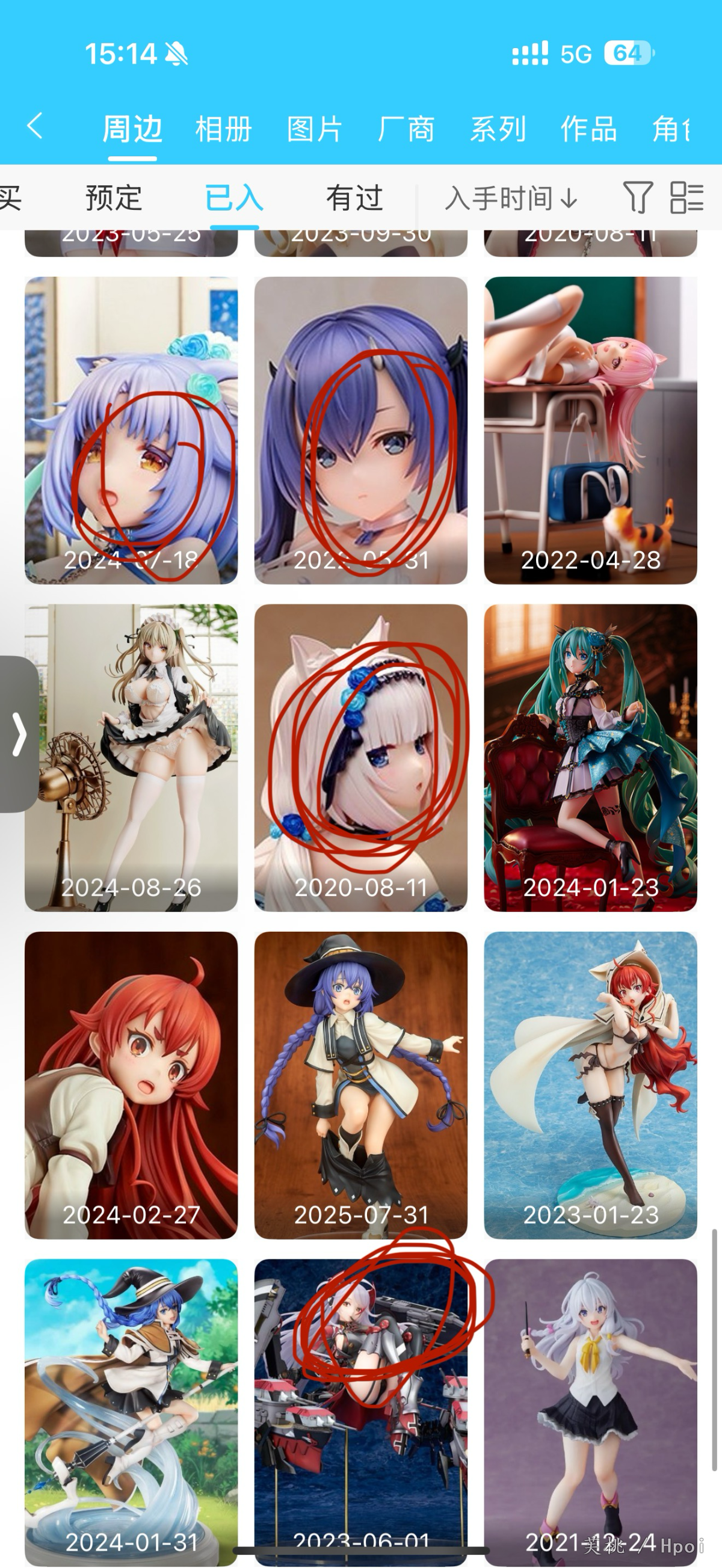View the witch figure dated 2025-07-31
Image resolution: width=722 pixels, height=1568 pixels.
click(x=361, y=1085)
